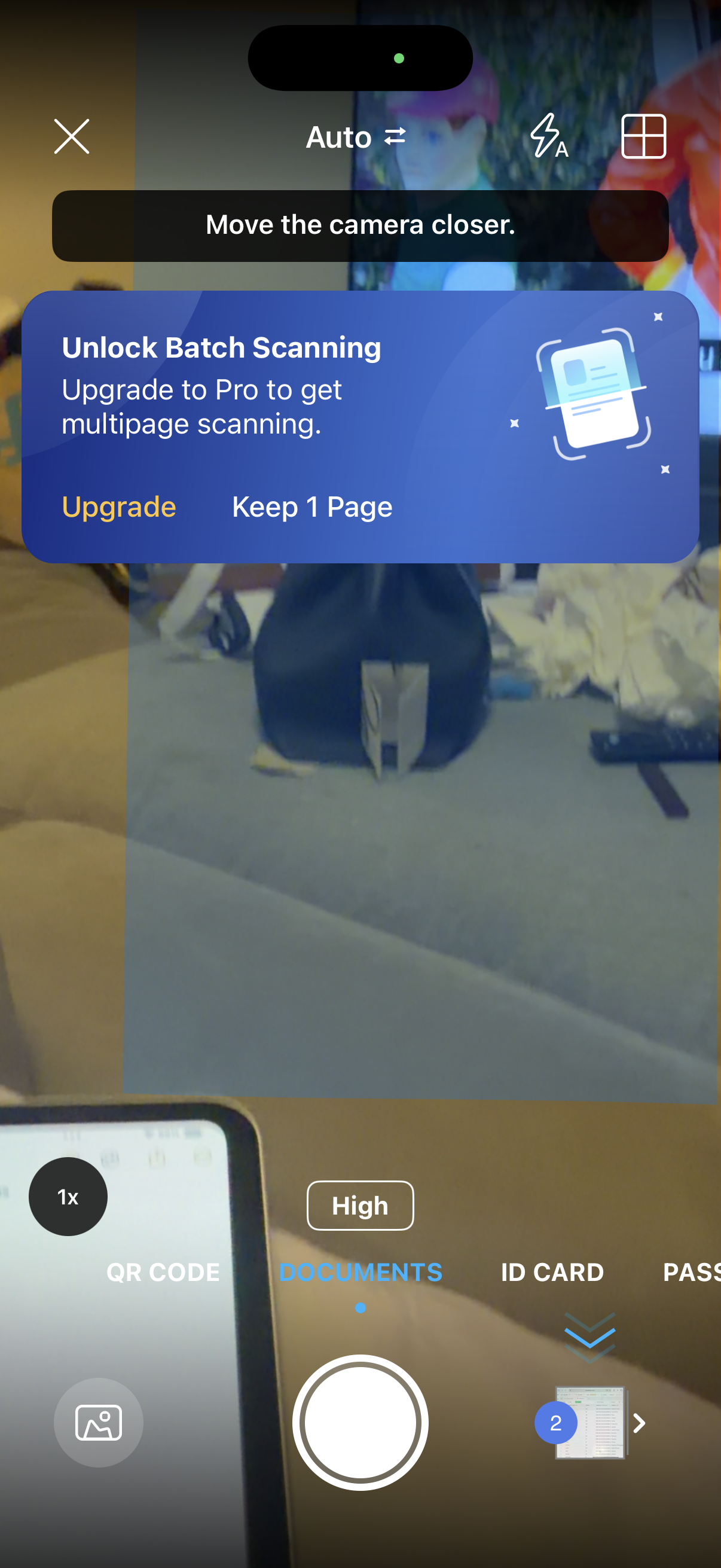The height and width of the screenshot is (1568, 721).
Task: Tap the High quality setting
Action: tap(360, 1205)
